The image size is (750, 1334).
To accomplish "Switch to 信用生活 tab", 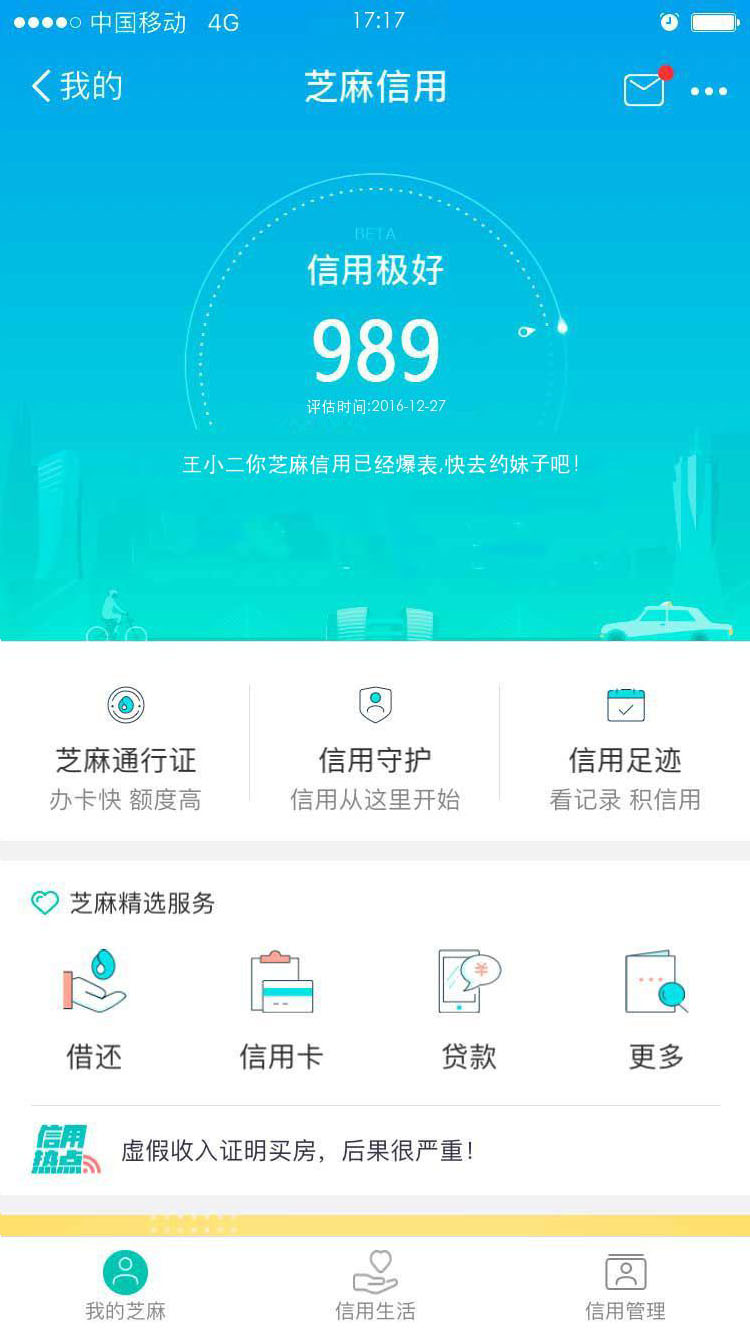I will click(x=375, y=1287).
